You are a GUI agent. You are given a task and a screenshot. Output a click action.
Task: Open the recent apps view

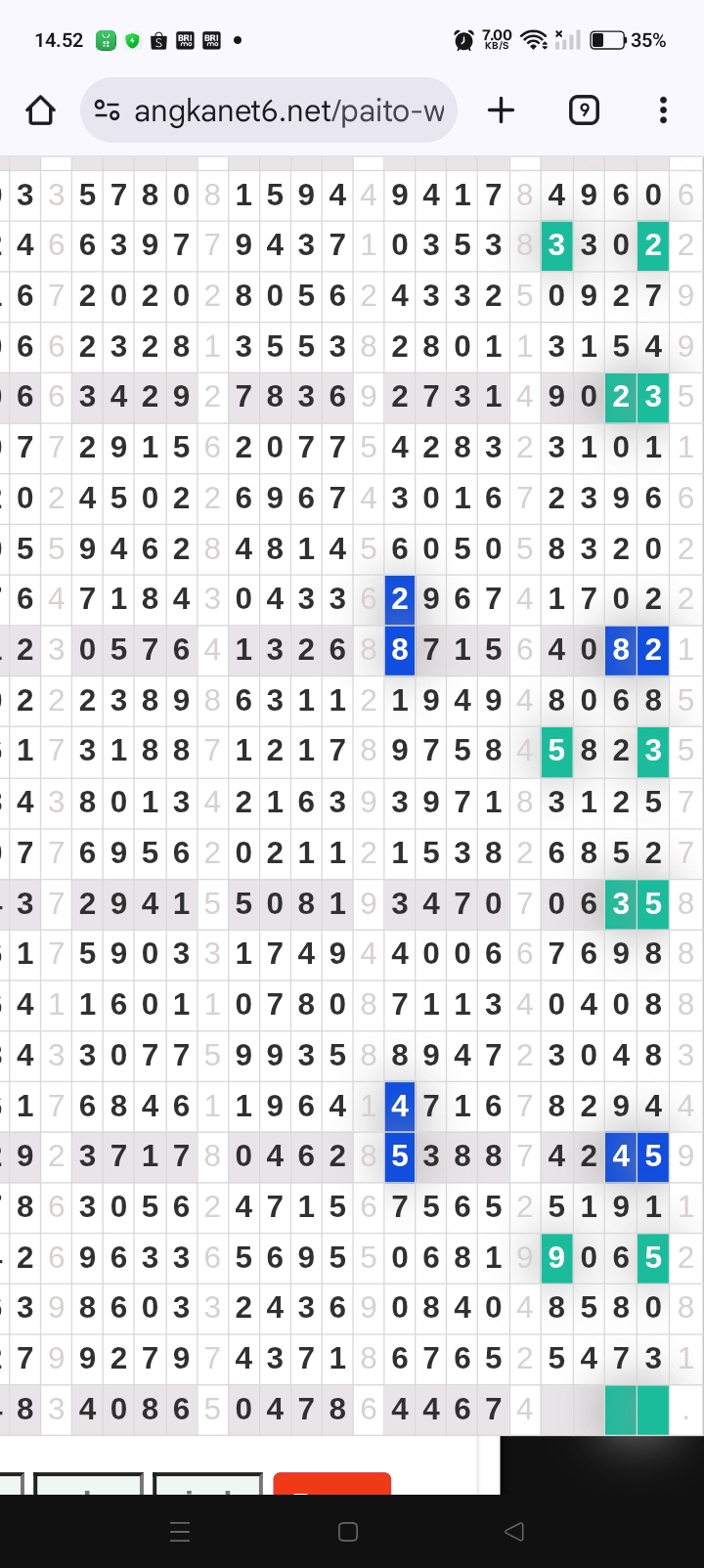point(180,1531)
